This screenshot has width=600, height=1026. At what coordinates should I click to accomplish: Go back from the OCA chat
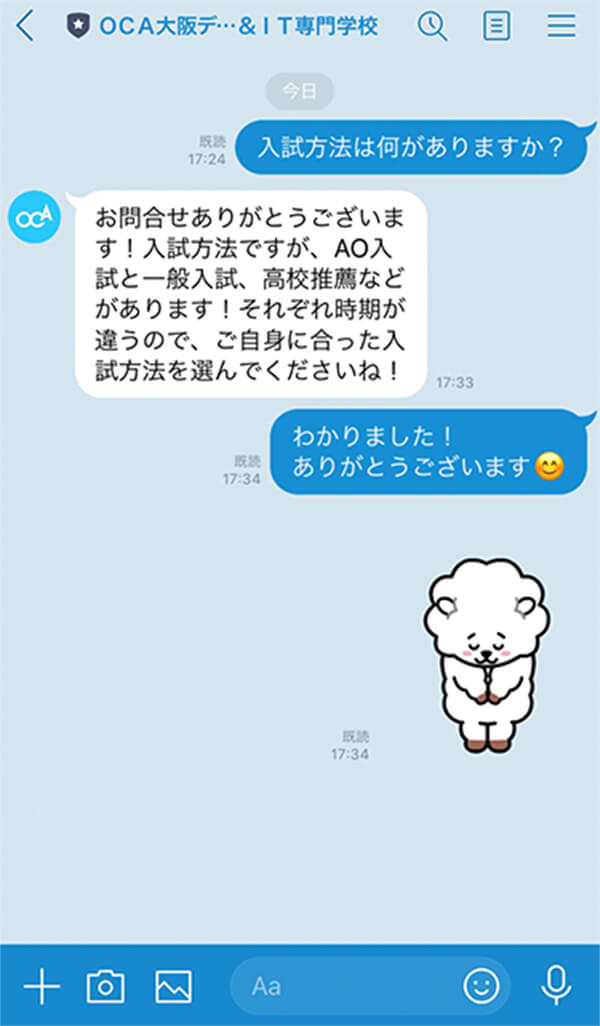[x=25, y=26]
